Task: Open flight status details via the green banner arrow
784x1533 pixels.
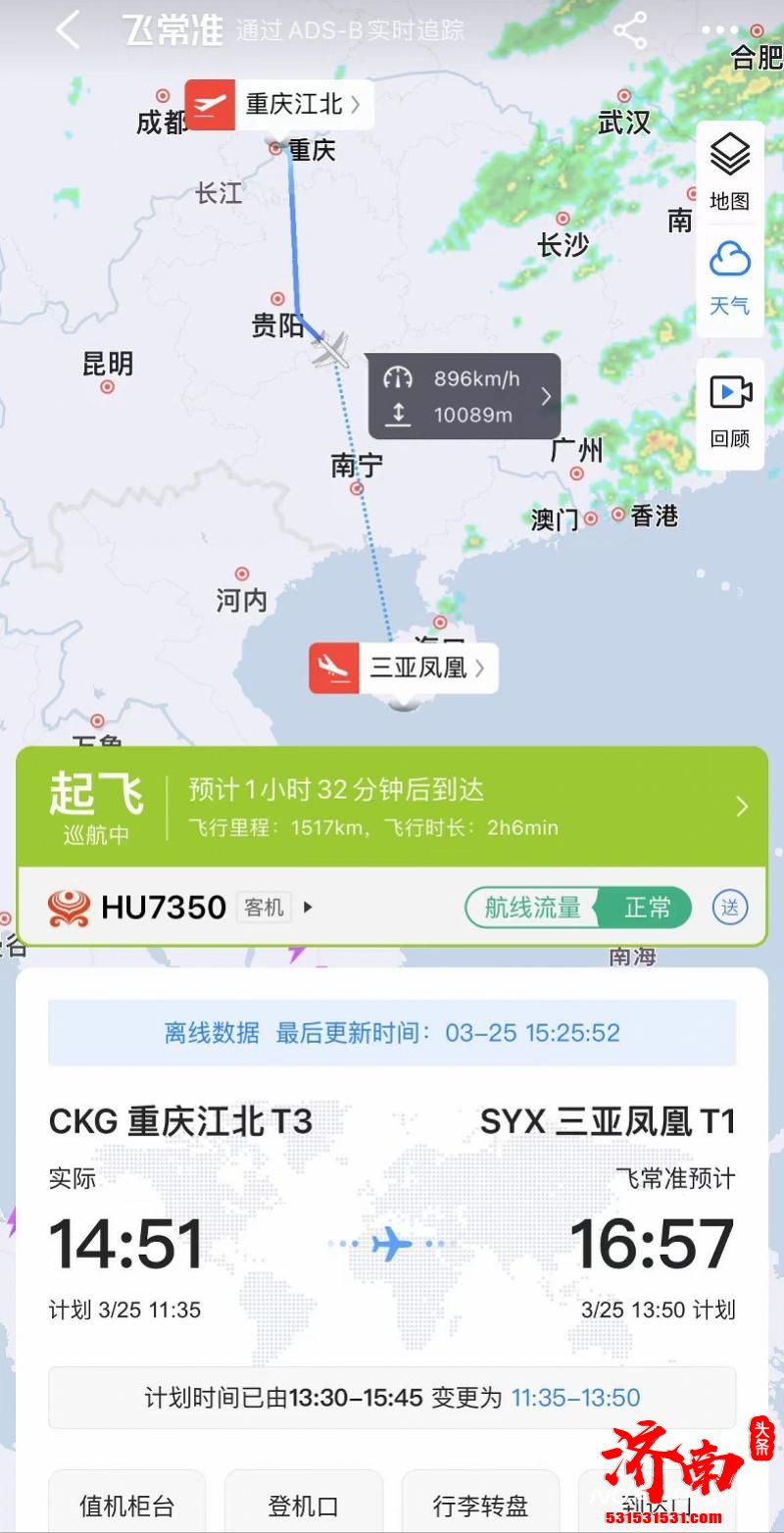Action: tap(742, 807)
